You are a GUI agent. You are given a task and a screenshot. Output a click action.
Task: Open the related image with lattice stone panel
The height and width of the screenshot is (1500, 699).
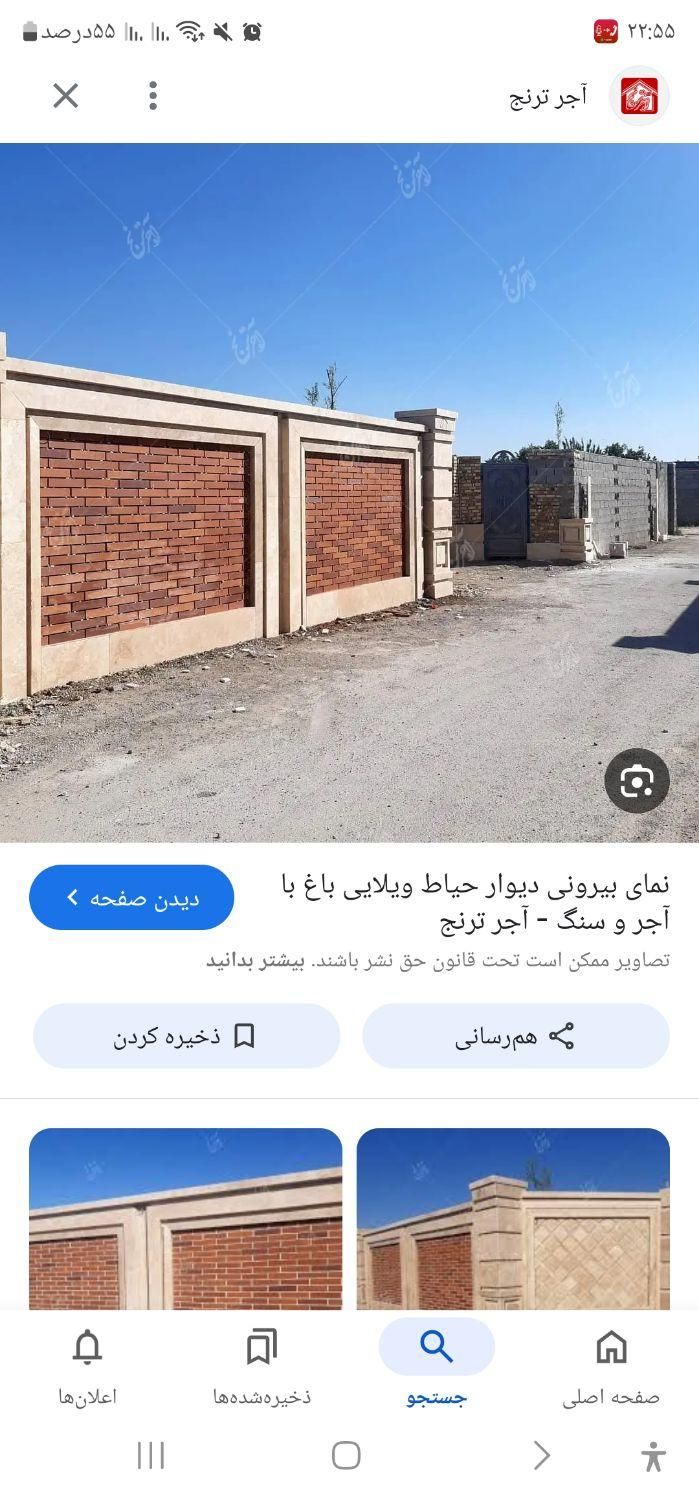[x=513, y=1219]
